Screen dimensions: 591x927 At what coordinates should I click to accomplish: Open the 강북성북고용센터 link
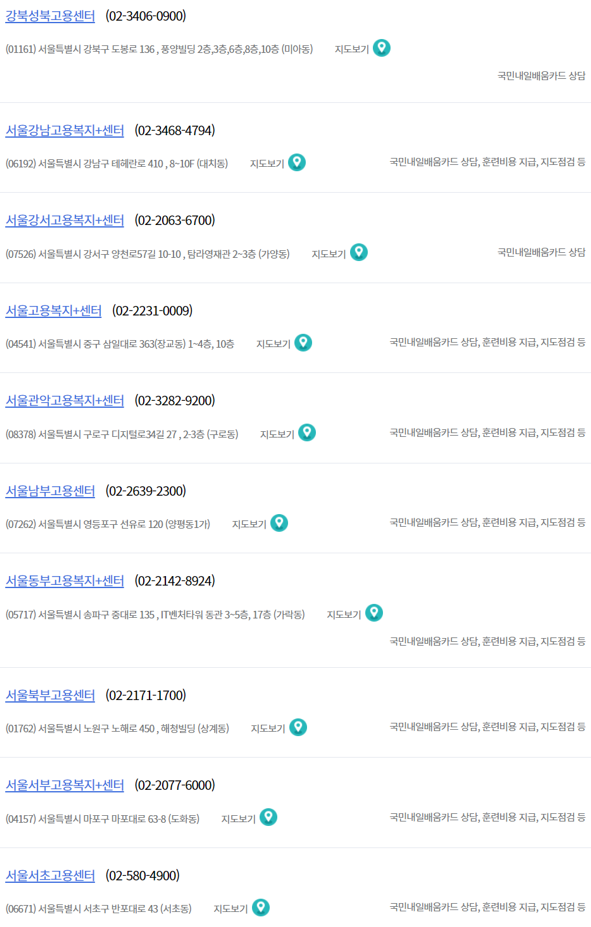tap(50, 16)
